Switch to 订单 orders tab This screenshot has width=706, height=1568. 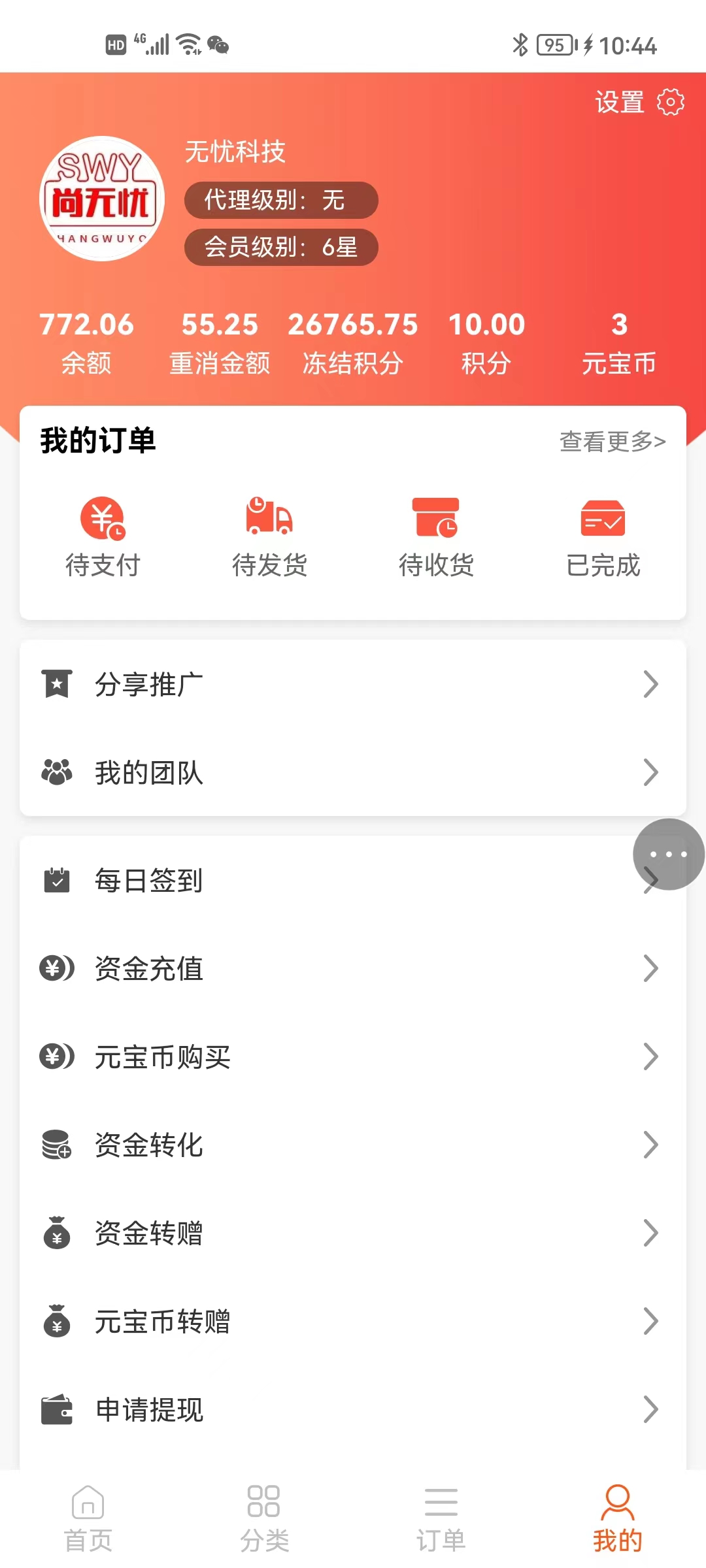tap(441, 1518)
